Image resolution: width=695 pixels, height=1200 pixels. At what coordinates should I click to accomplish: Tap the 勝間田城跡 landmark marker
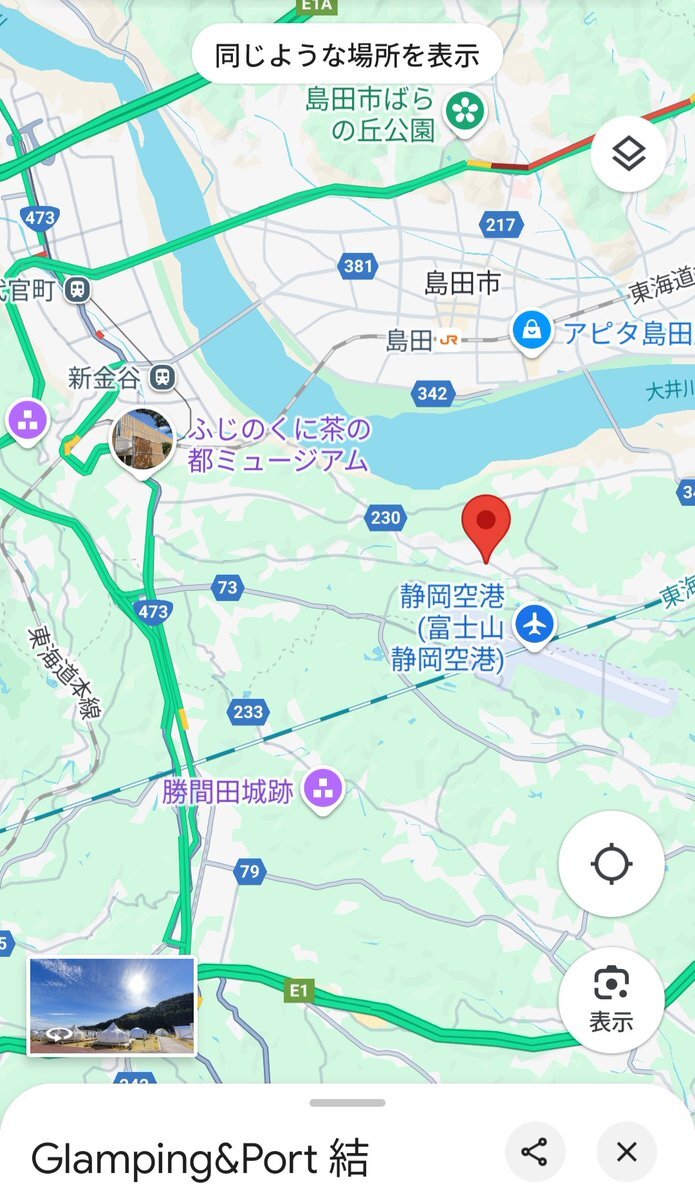pos(323,790)
